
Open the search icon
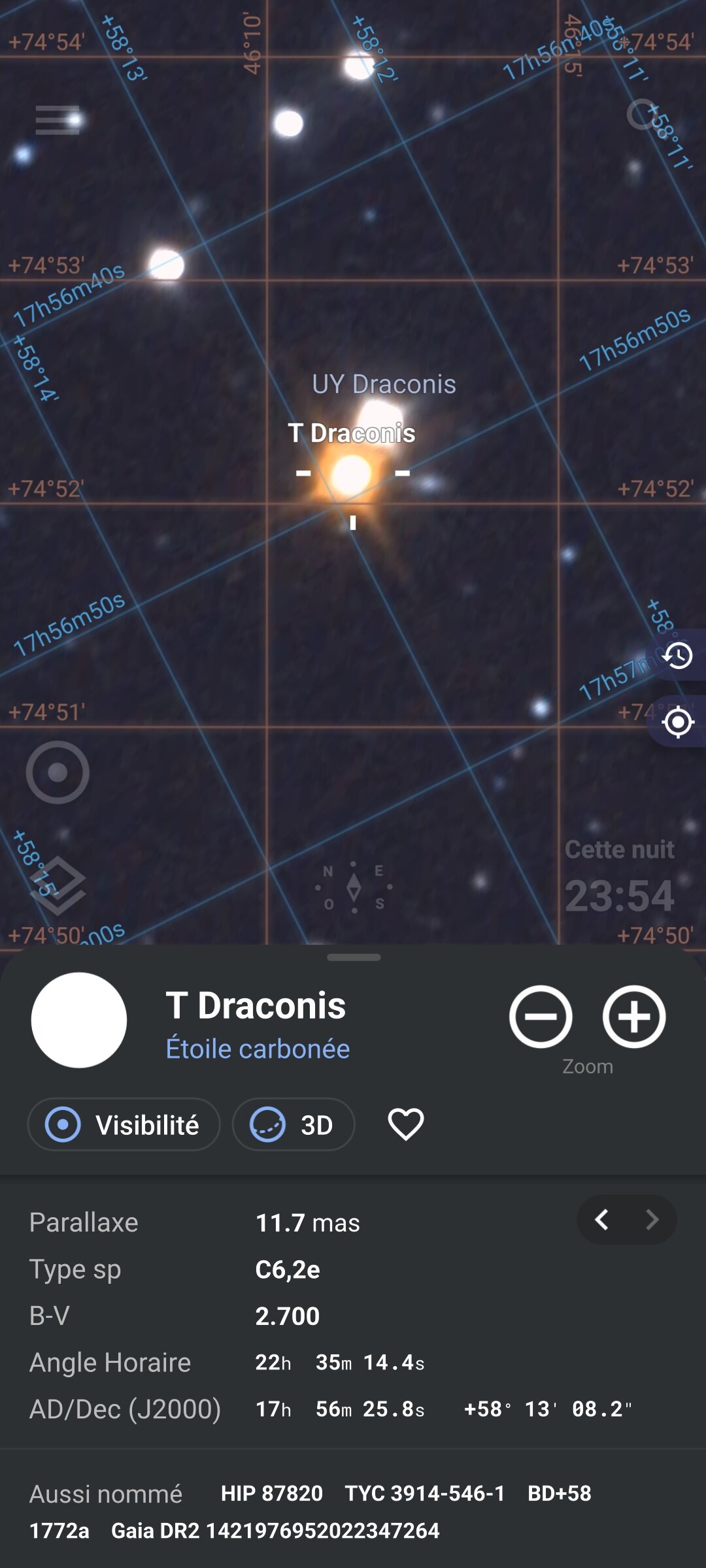643,116
